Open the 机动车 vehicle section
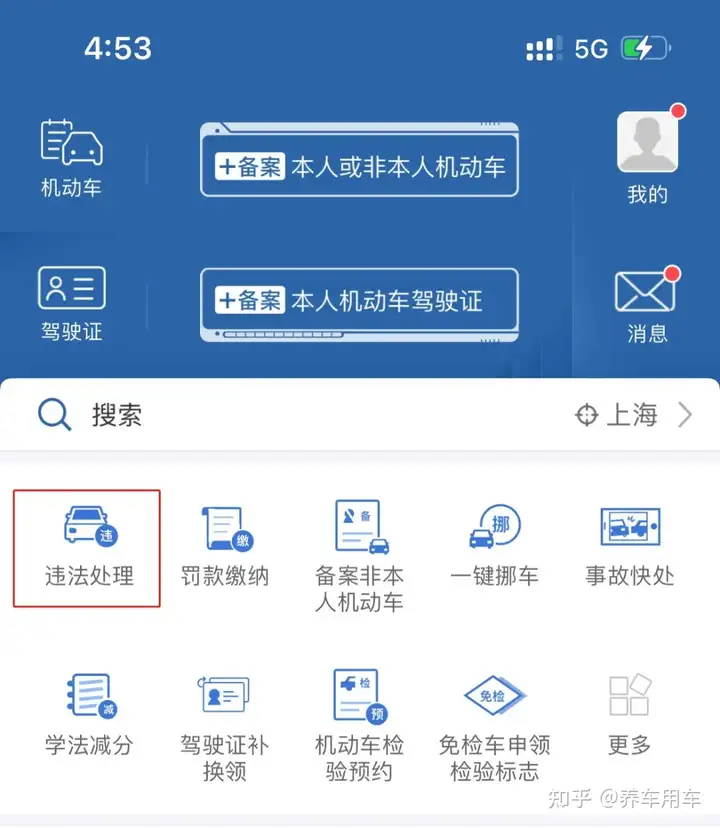Viewport: 720px width, 828px height. coord(71,157)
